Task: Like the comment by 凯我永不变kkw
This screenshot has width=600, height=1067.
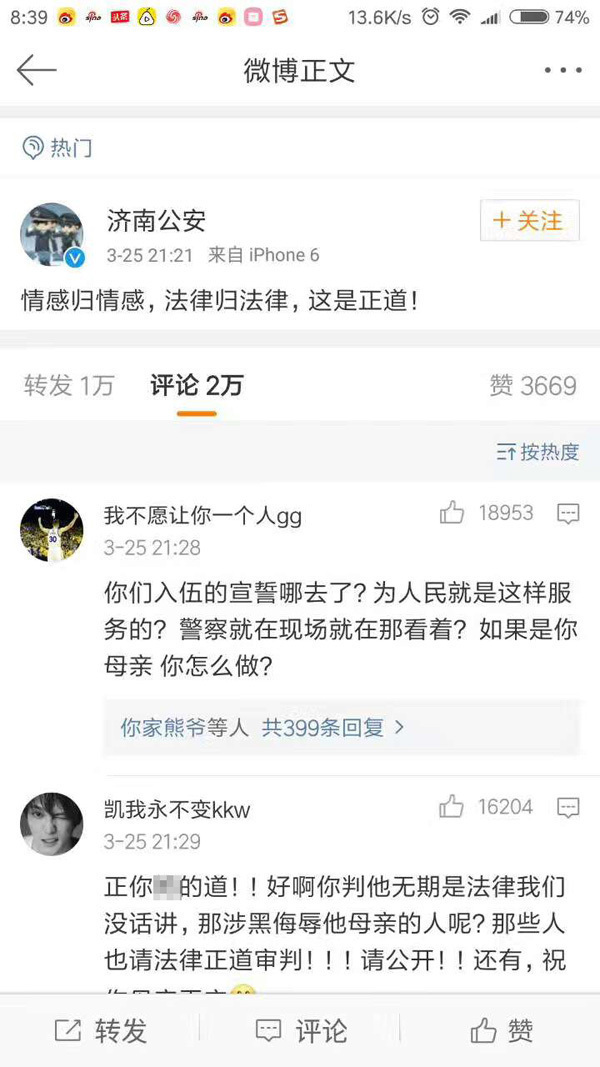Action: pyautogui.click(x=453, y=807)
